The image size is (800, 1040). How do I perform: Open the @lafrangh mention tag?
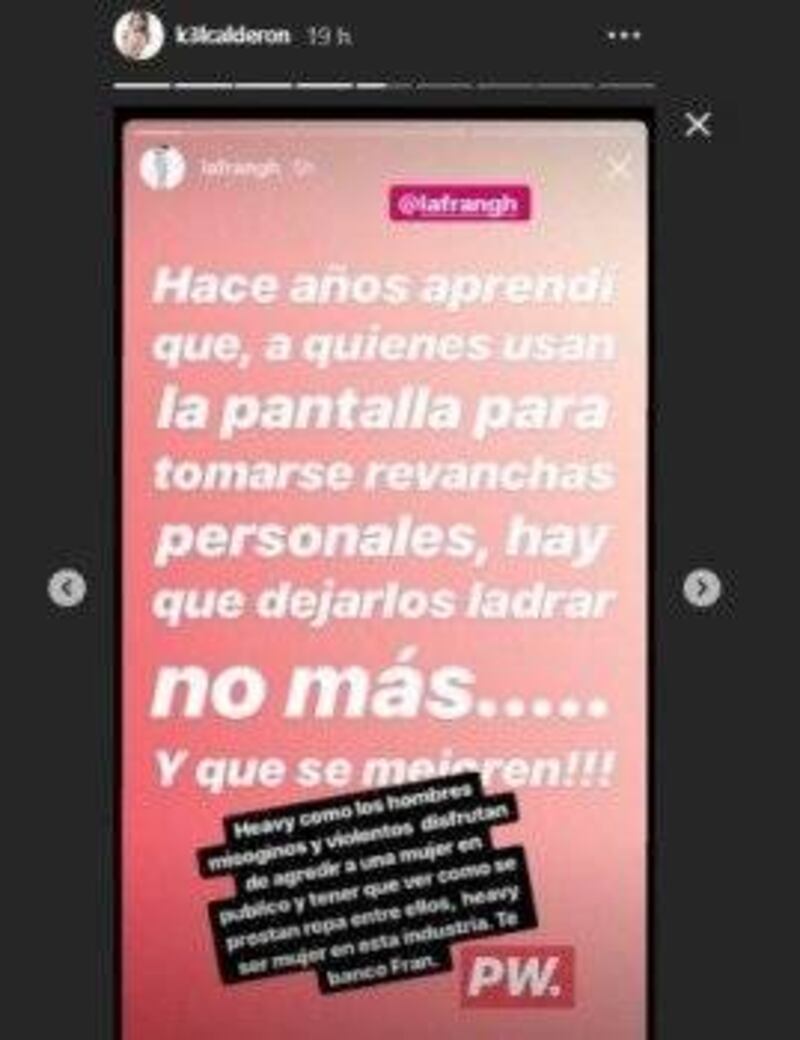(459, 204)
